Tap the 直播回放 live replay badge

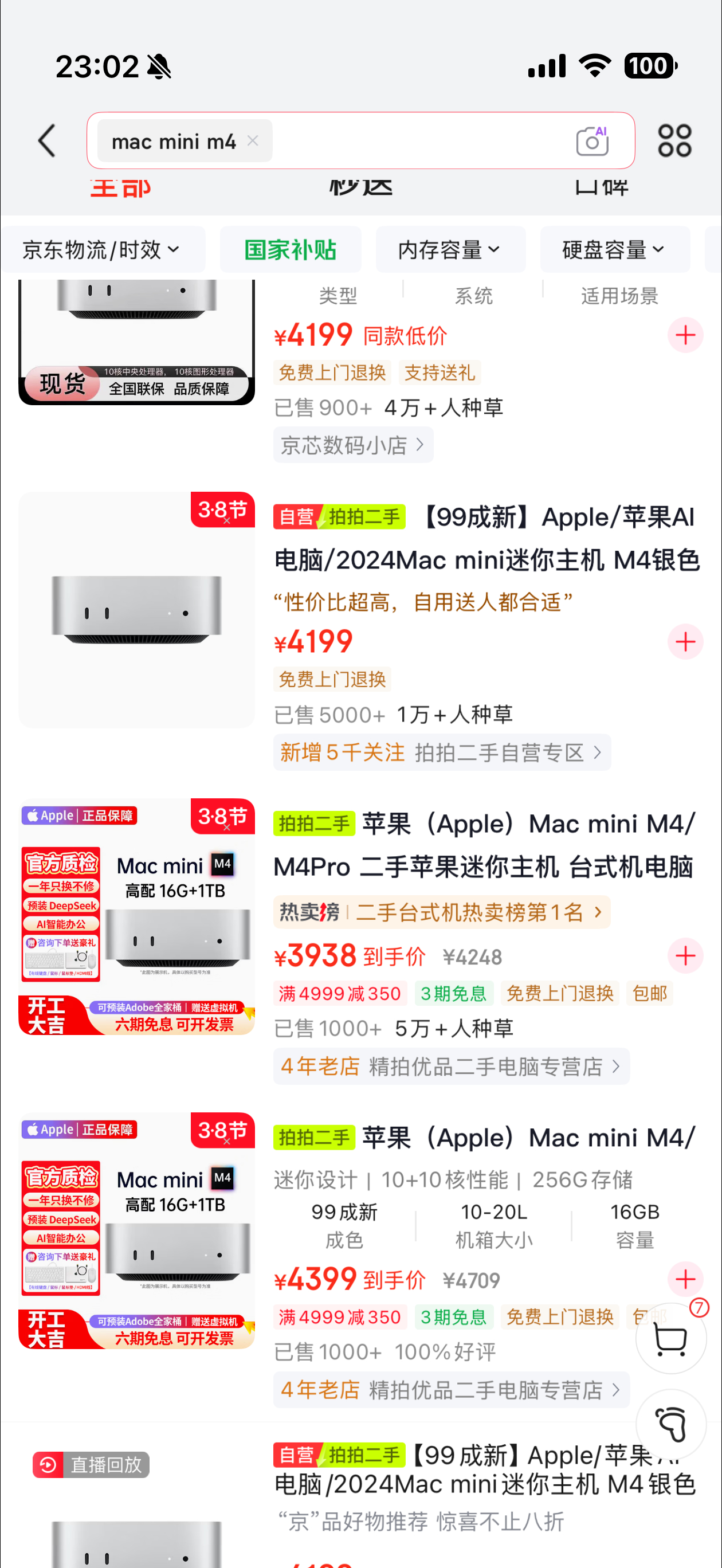click(90, 1464)
